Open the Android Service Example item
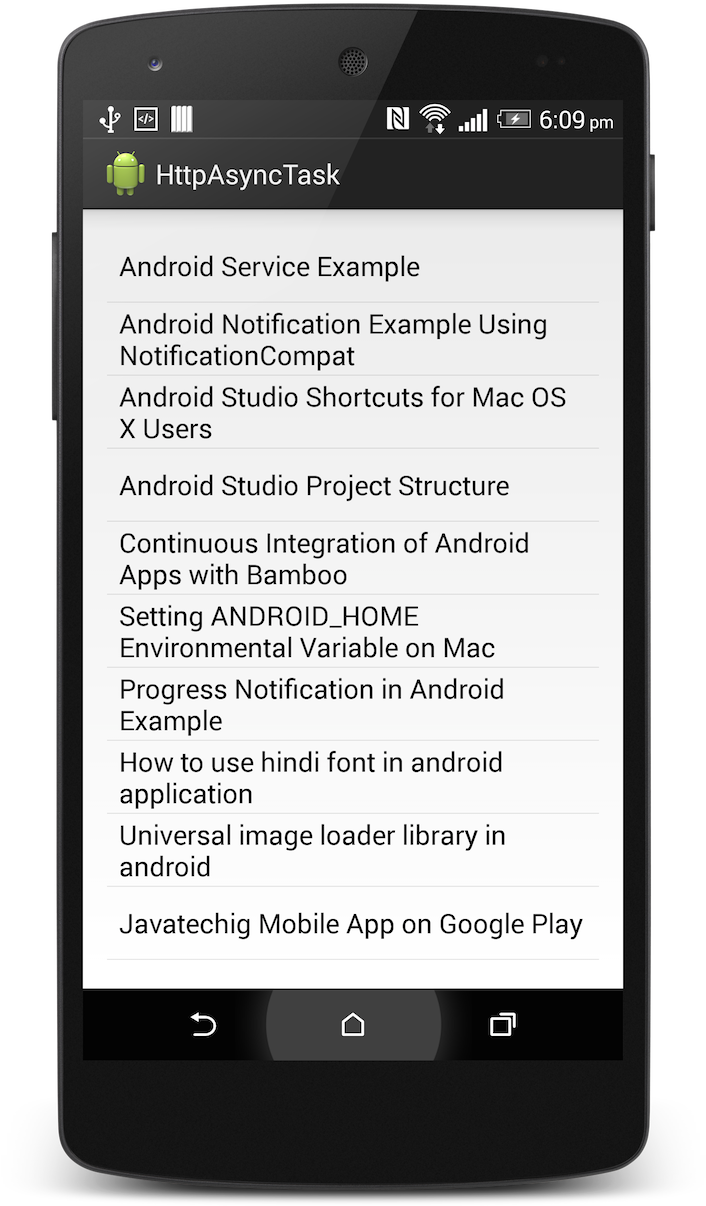Image resolution: width=706 pixels, height=1206 pixels. (x=353, y=266)
